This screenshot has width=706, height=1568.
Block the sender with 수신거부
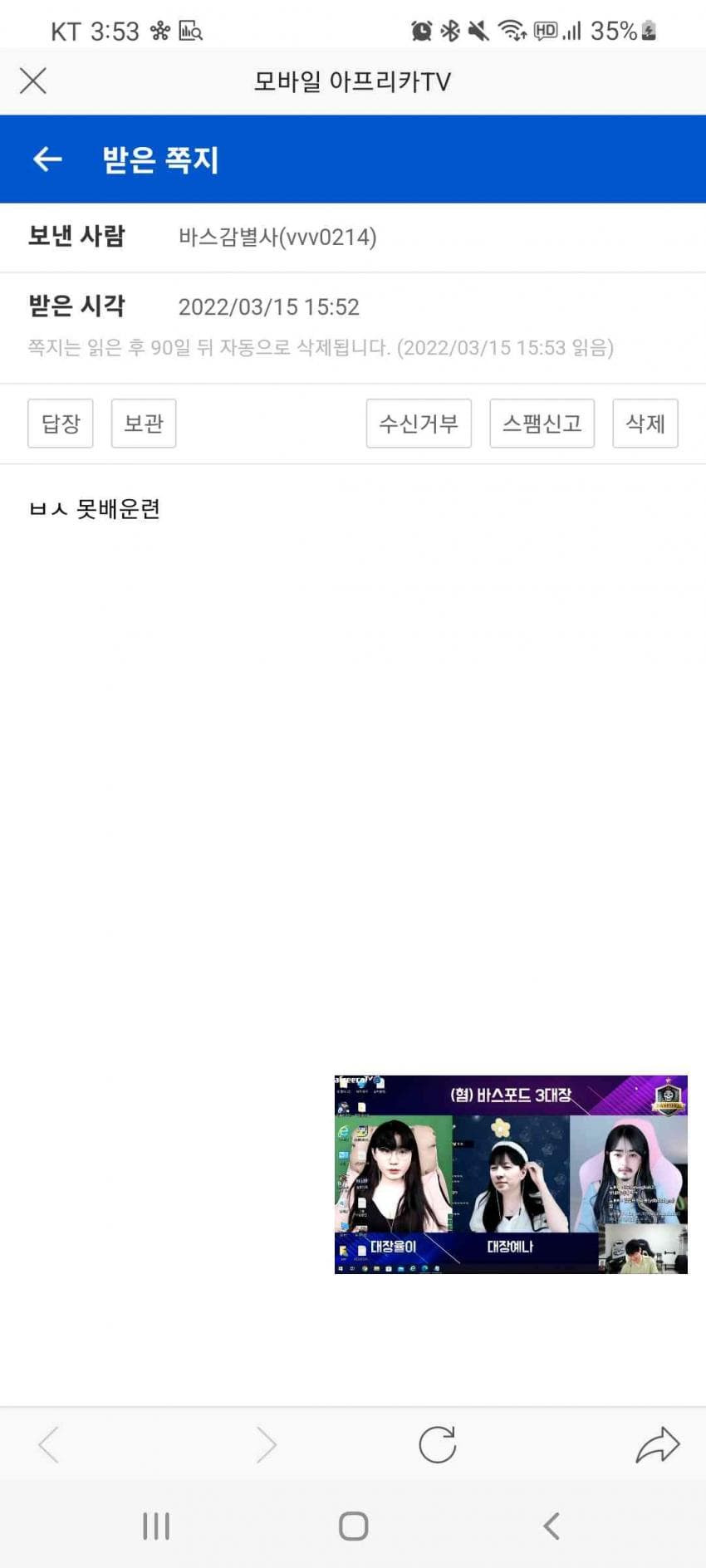(x=419, y=424)
